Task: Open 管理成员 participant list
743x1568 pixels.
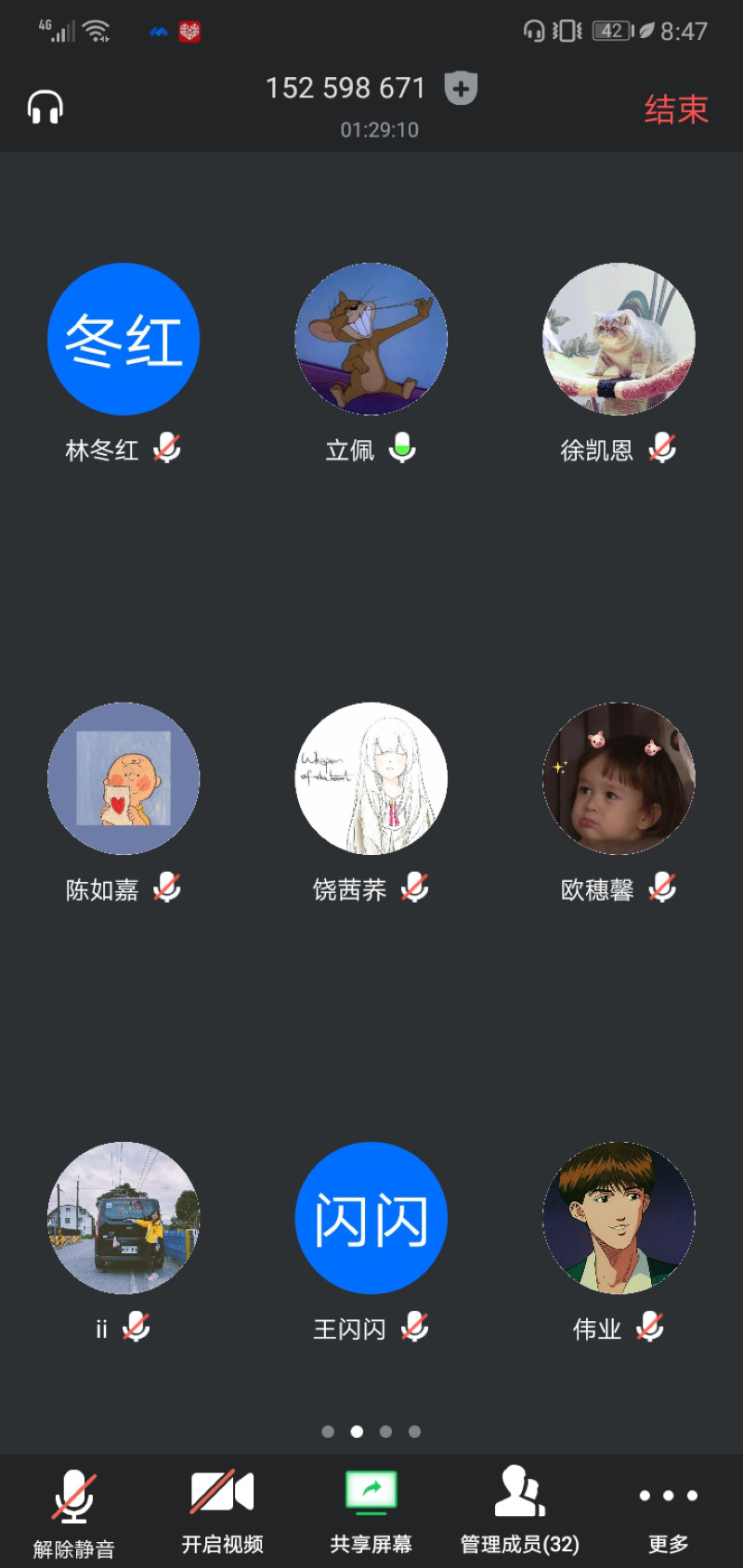Action: coord(520,1511)
